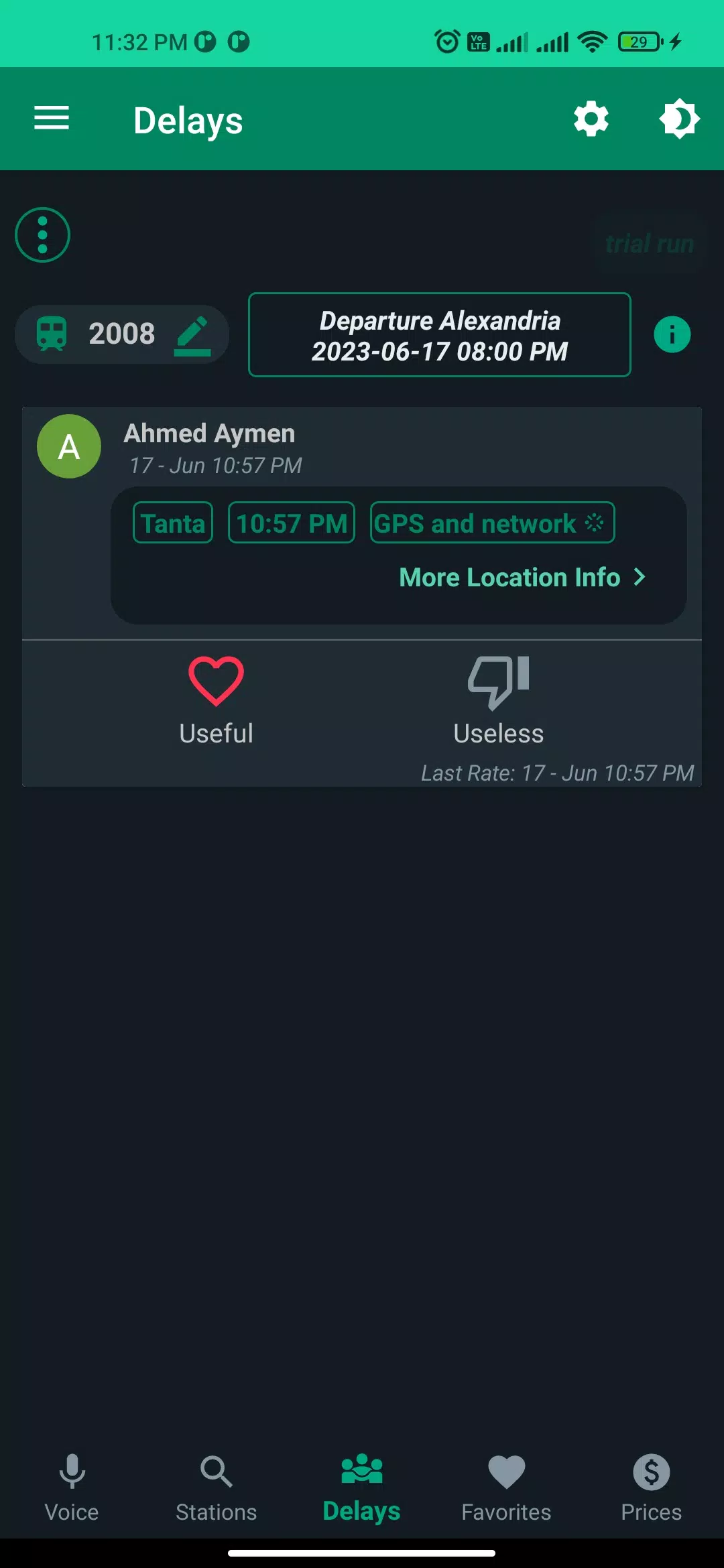Toggle dark mode with brightness icon
This screenshot has width=724, height=1568.
tap(680, 119)
